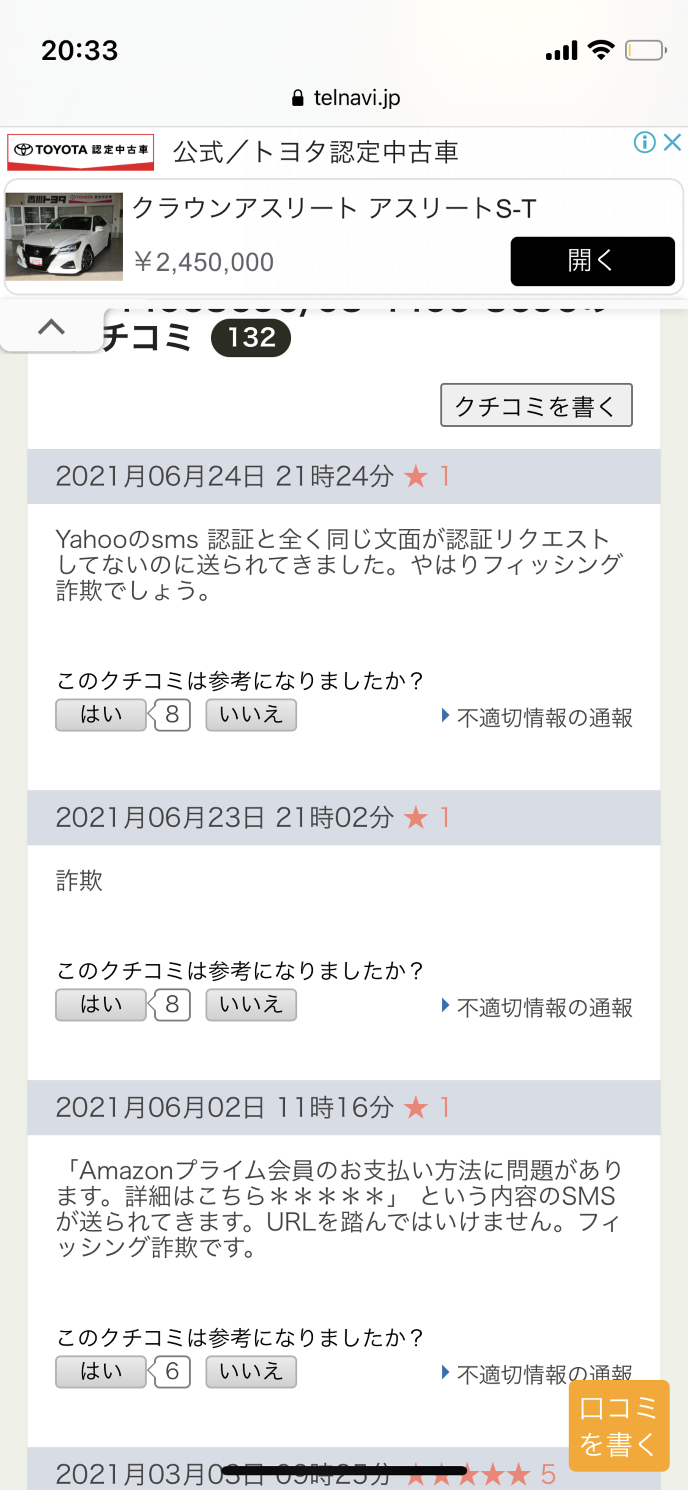
Task: Open the ad info icon
Action: click(645, 143)
